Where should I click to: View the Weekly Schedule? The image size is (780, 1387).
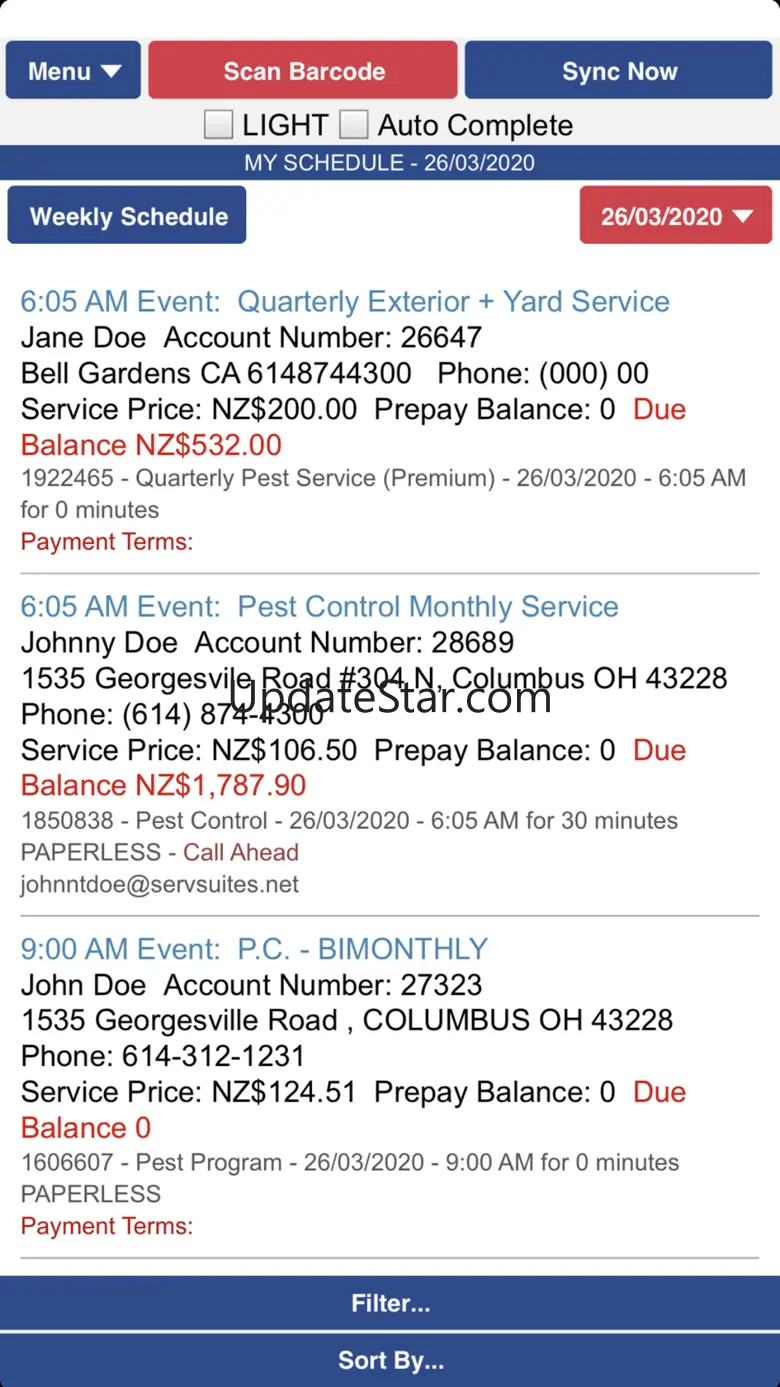127,216
